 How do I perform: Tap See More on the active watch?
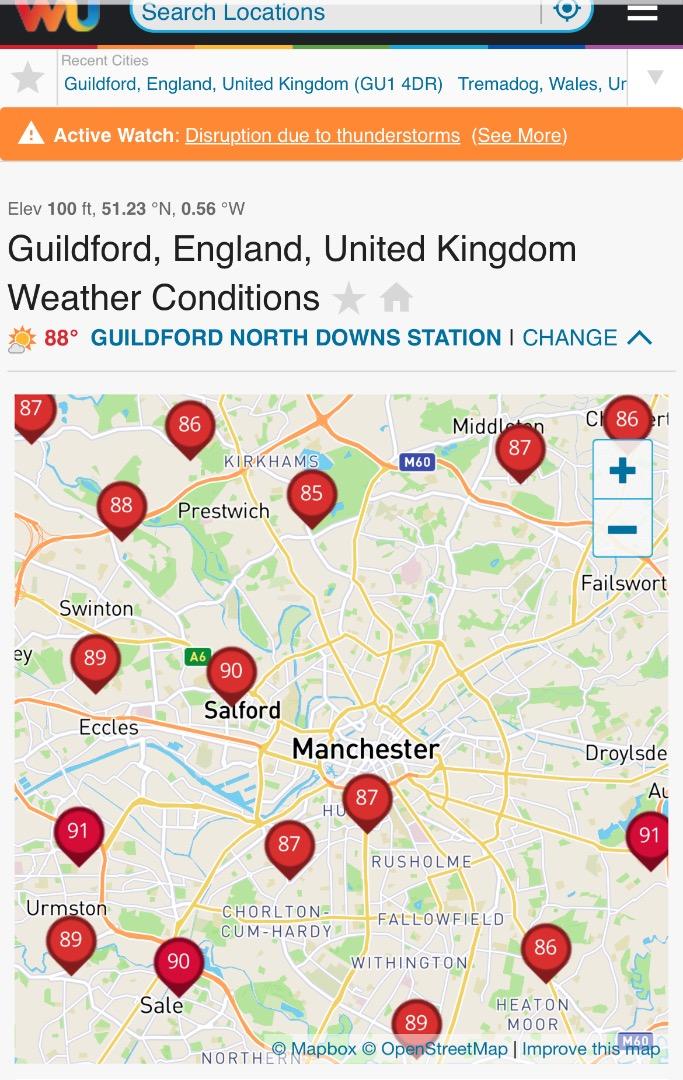click(519, 135)
